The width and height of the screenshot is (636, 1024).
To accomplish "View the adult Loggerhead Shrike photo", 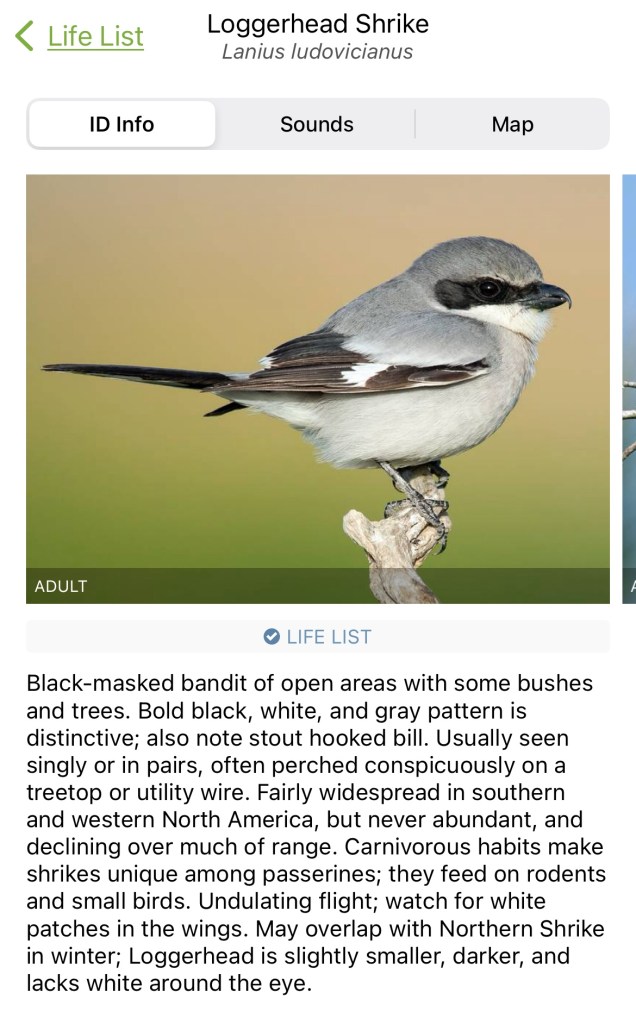I will pyautogui.click(x=317, y=388).
